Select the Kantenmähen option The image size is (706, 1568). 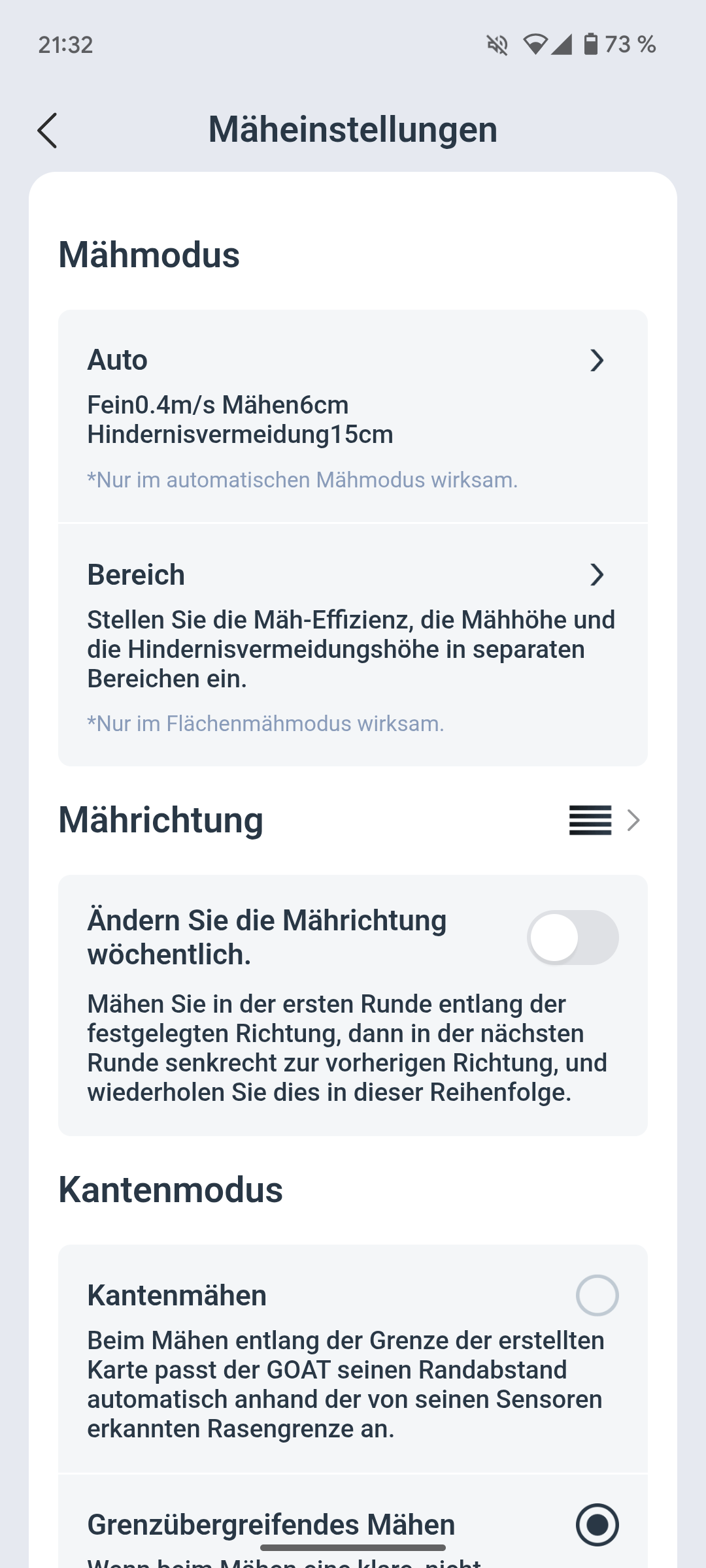(597, 1295)
